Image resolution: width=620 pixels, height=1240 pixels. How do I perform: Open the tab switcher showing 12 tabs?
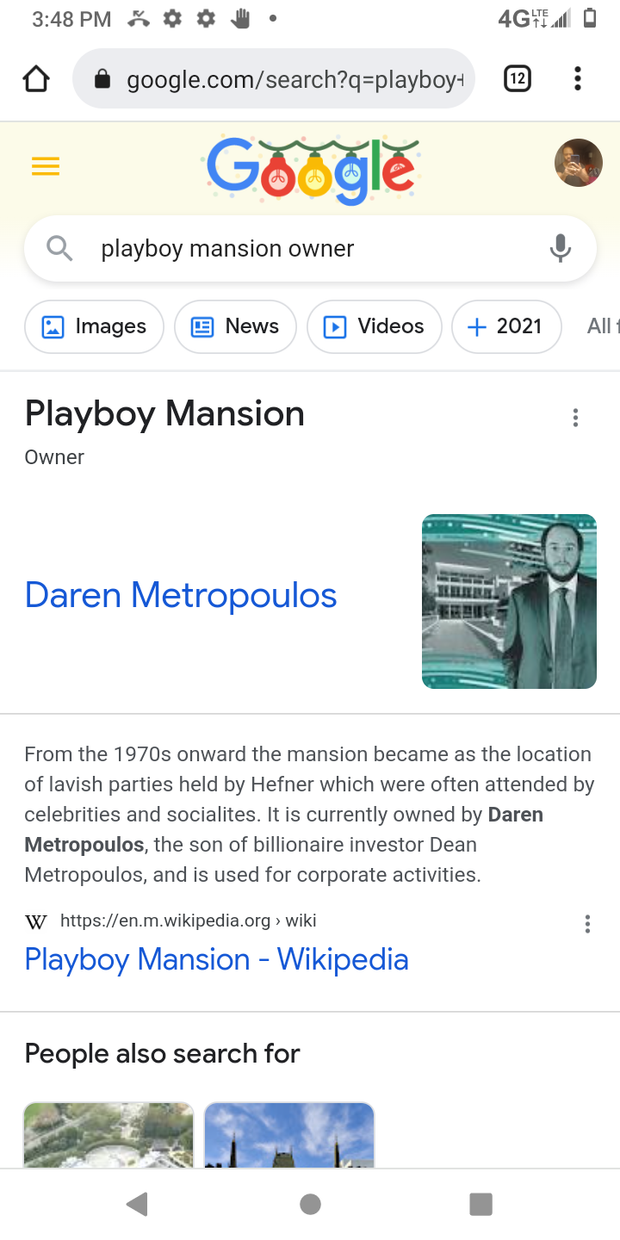517,79
